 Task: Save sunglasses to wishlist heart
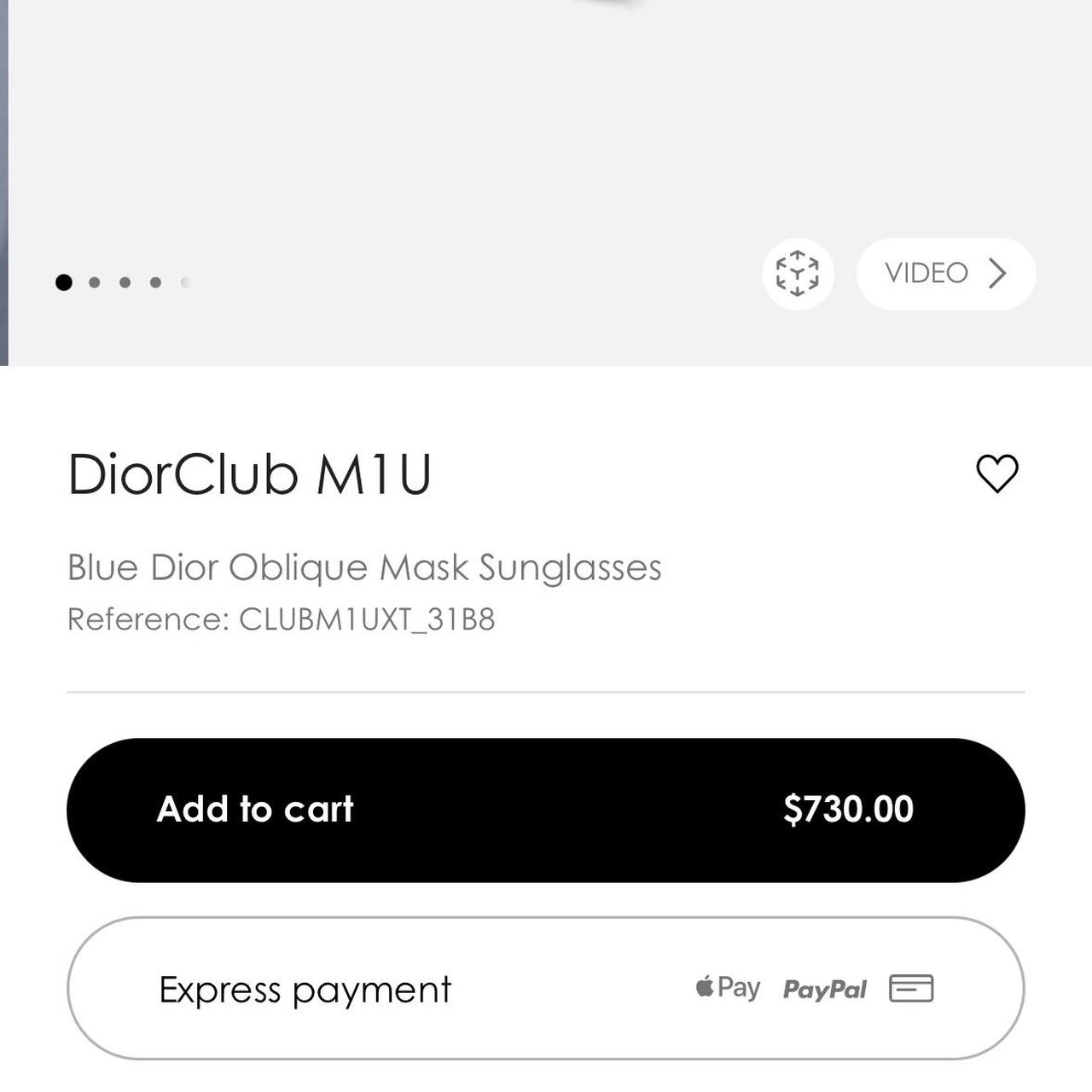[x=996, y=473]
